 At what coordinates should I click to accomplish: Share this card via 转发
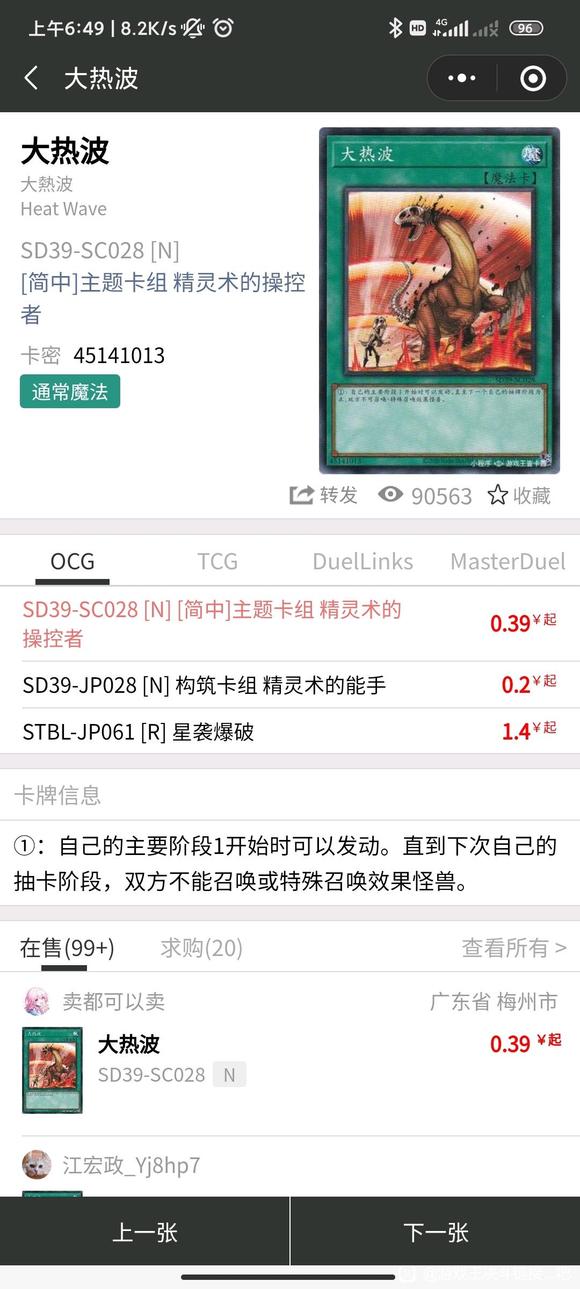tap(324, 495)
